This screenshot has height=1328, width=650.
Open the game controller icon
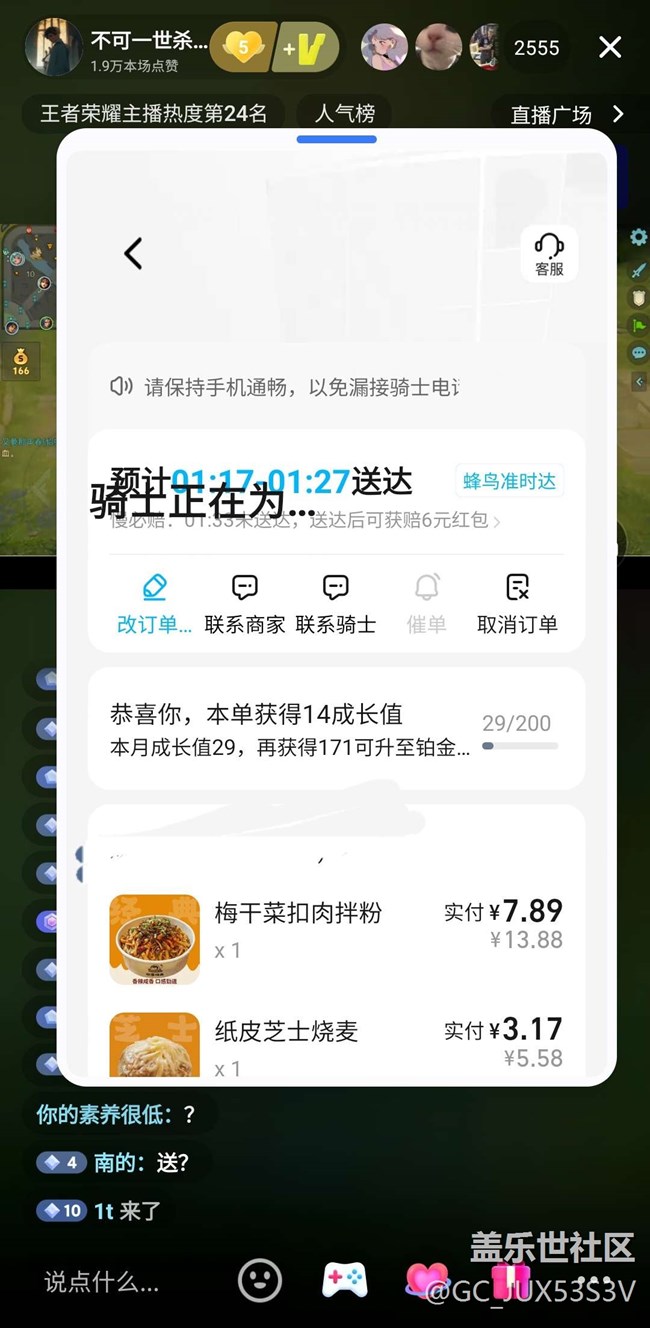click(344, 1280)
